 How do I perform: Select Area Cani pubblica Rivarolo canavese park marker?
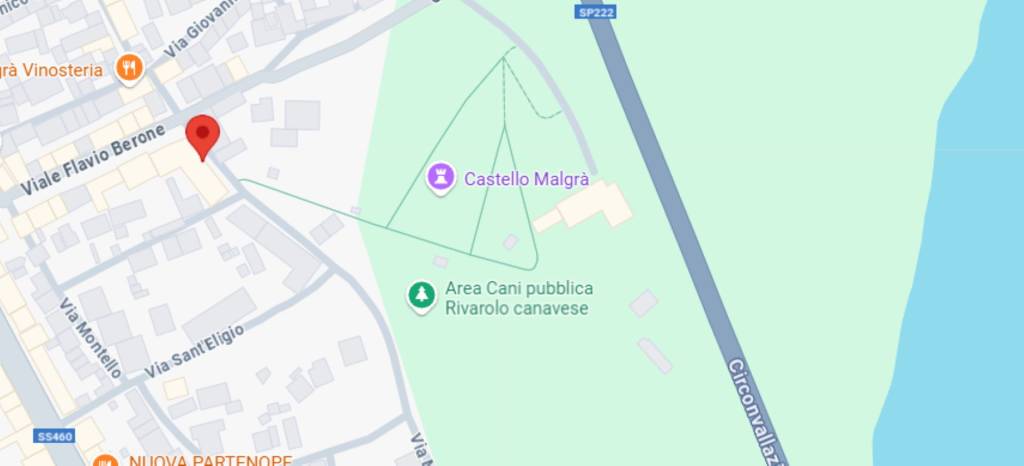pos(422,296)
